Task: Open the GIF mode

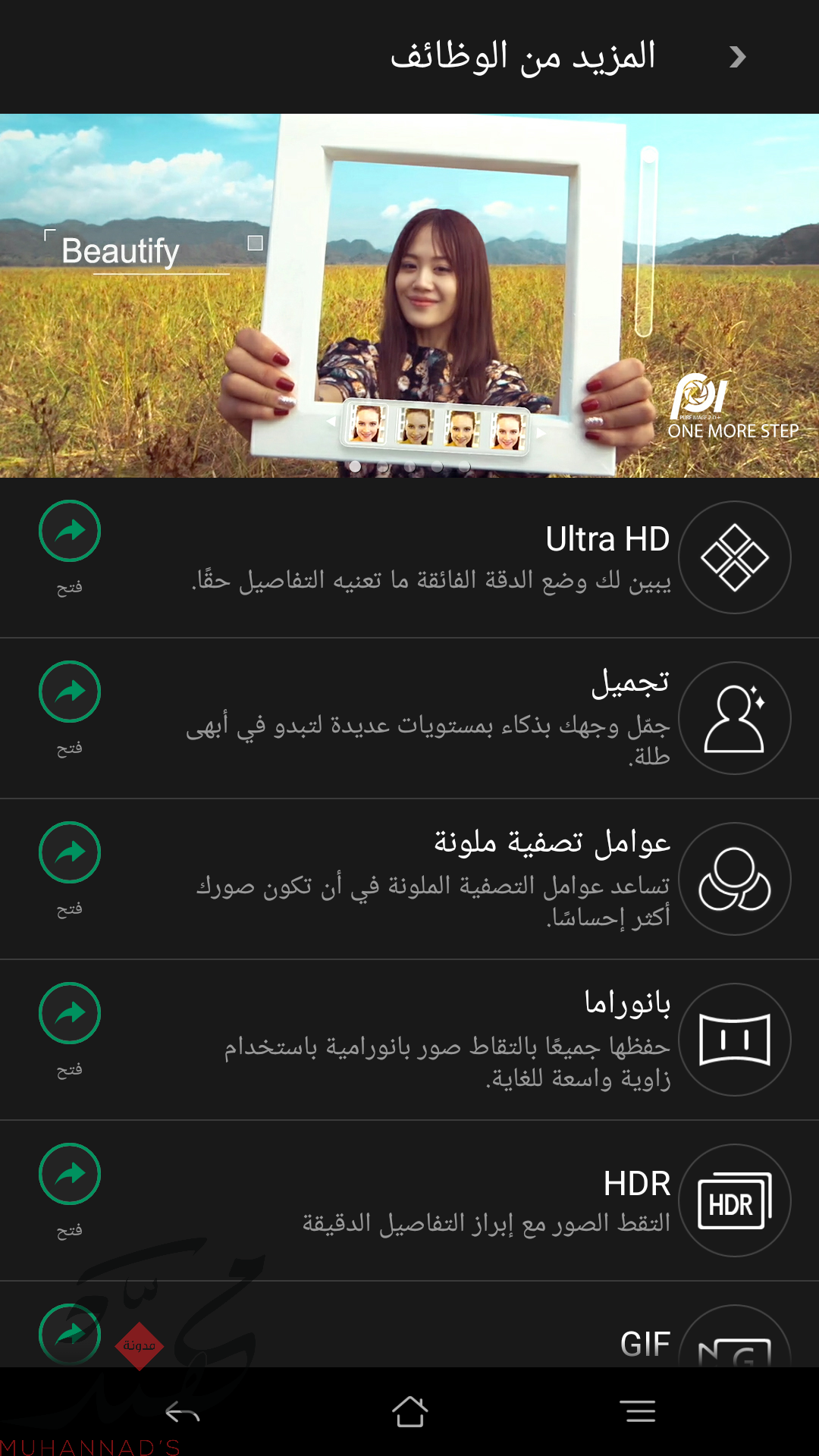Action: point(70,1333)
